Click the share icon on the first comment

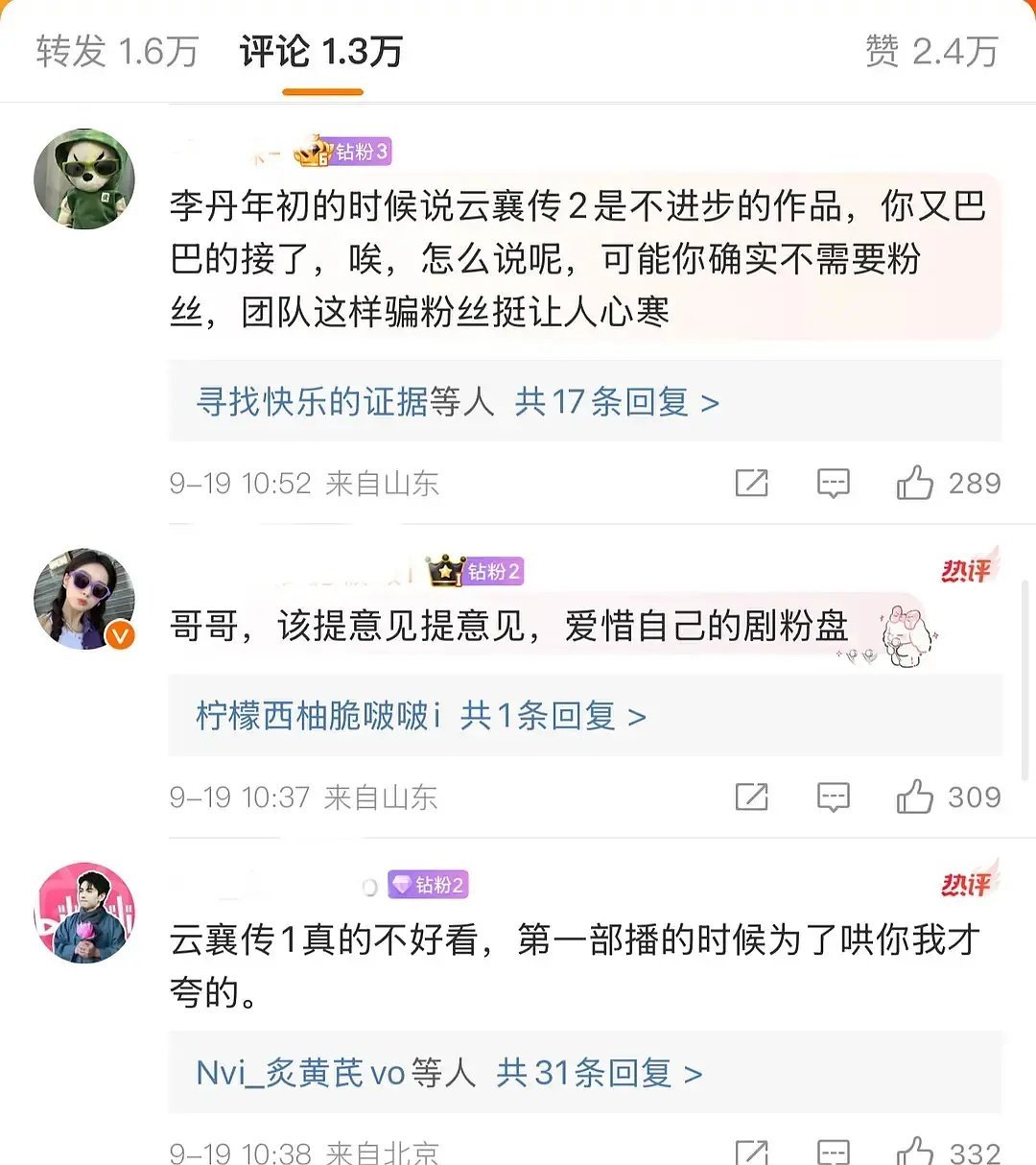(x=753, y=483)
